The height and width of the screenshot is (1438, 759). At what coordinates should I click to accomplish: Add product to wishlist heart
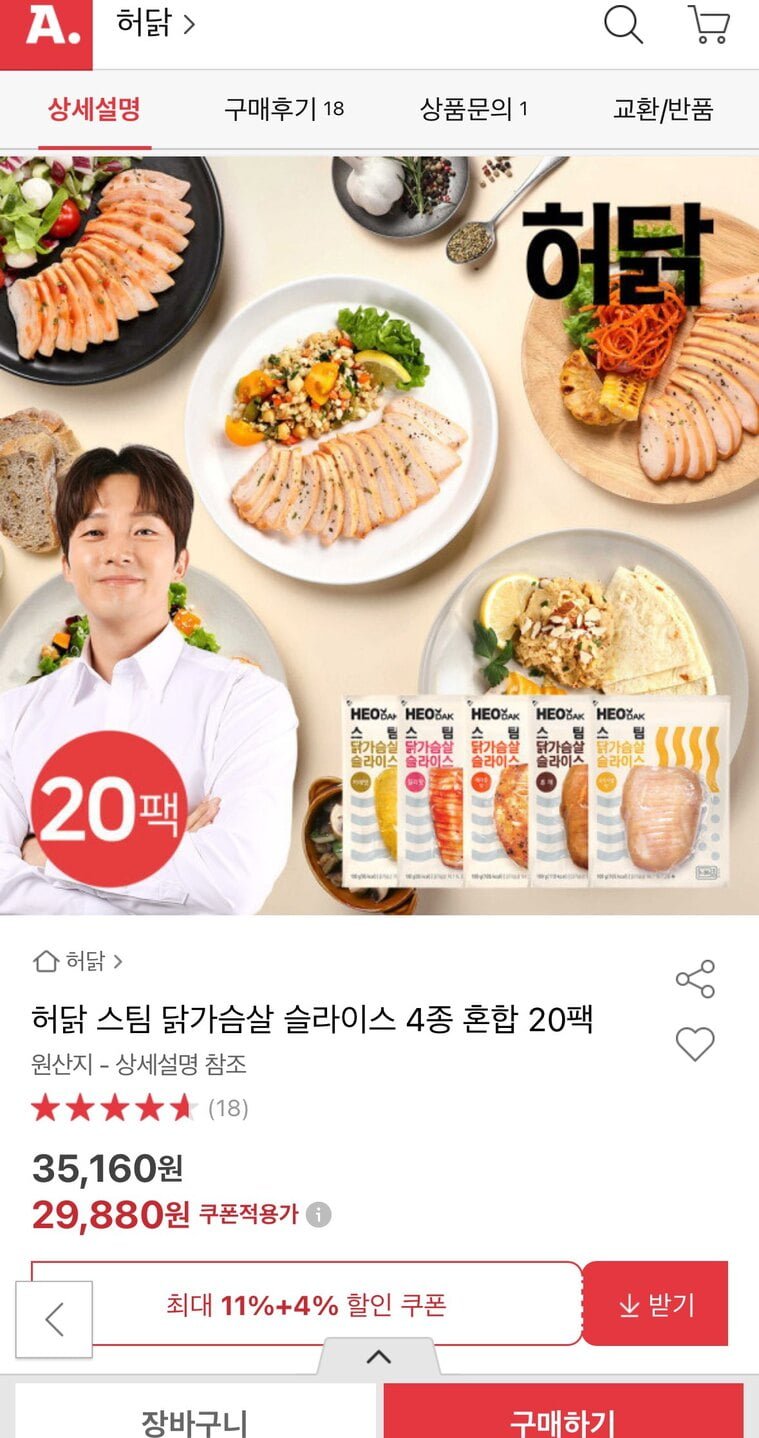[695, 1044]
